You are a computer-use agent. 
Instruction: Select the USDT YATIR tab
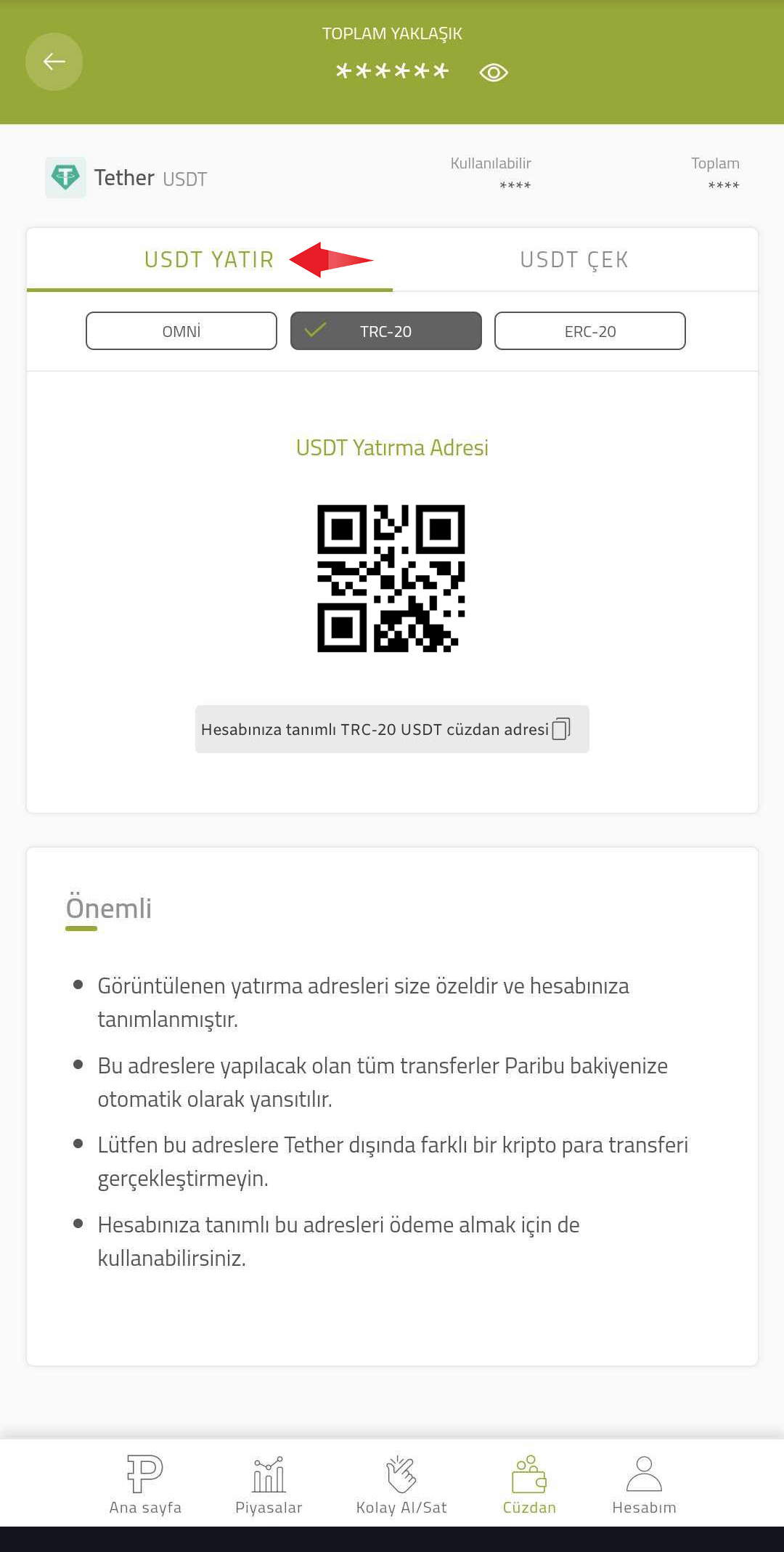point(209,260)
